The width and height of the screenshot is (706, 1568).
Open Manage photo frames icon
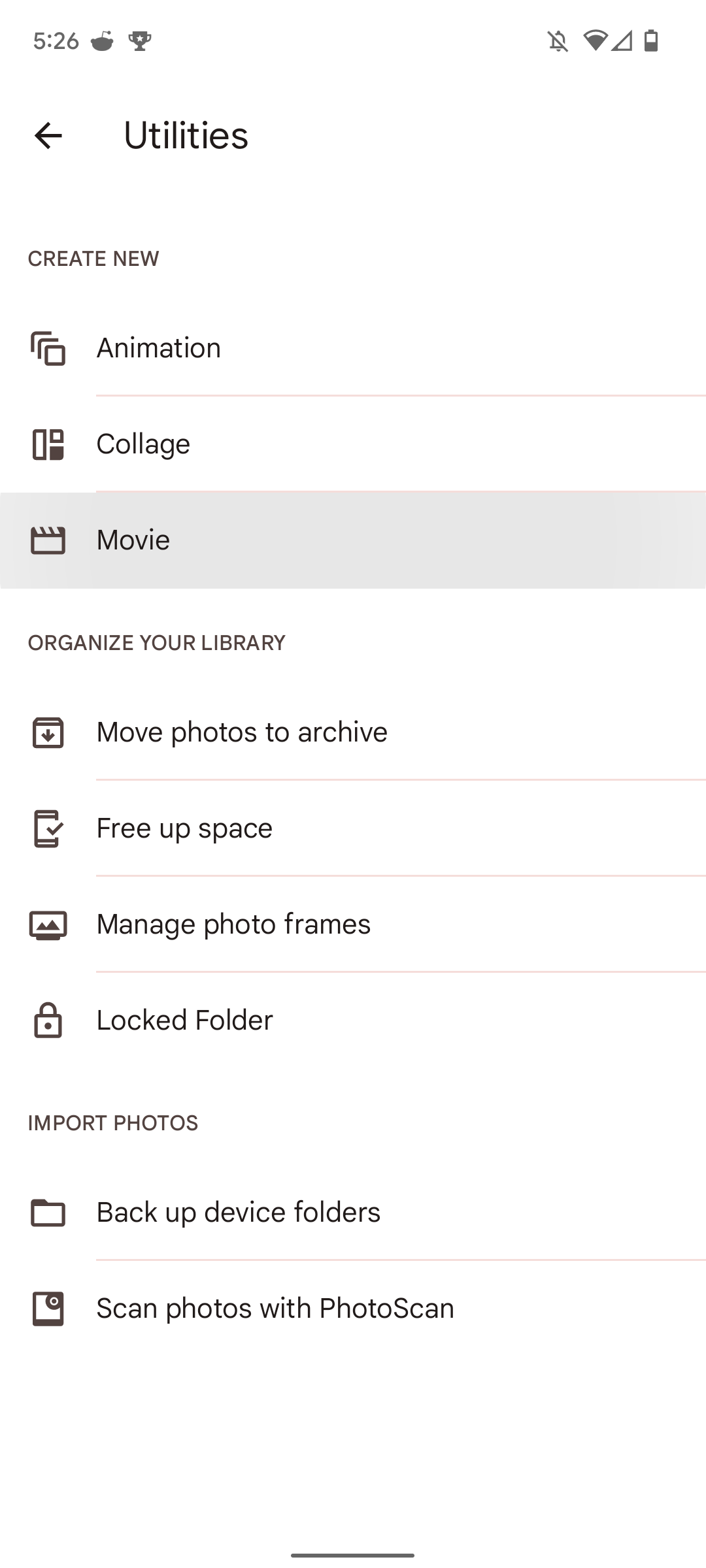tap(47, 924)
